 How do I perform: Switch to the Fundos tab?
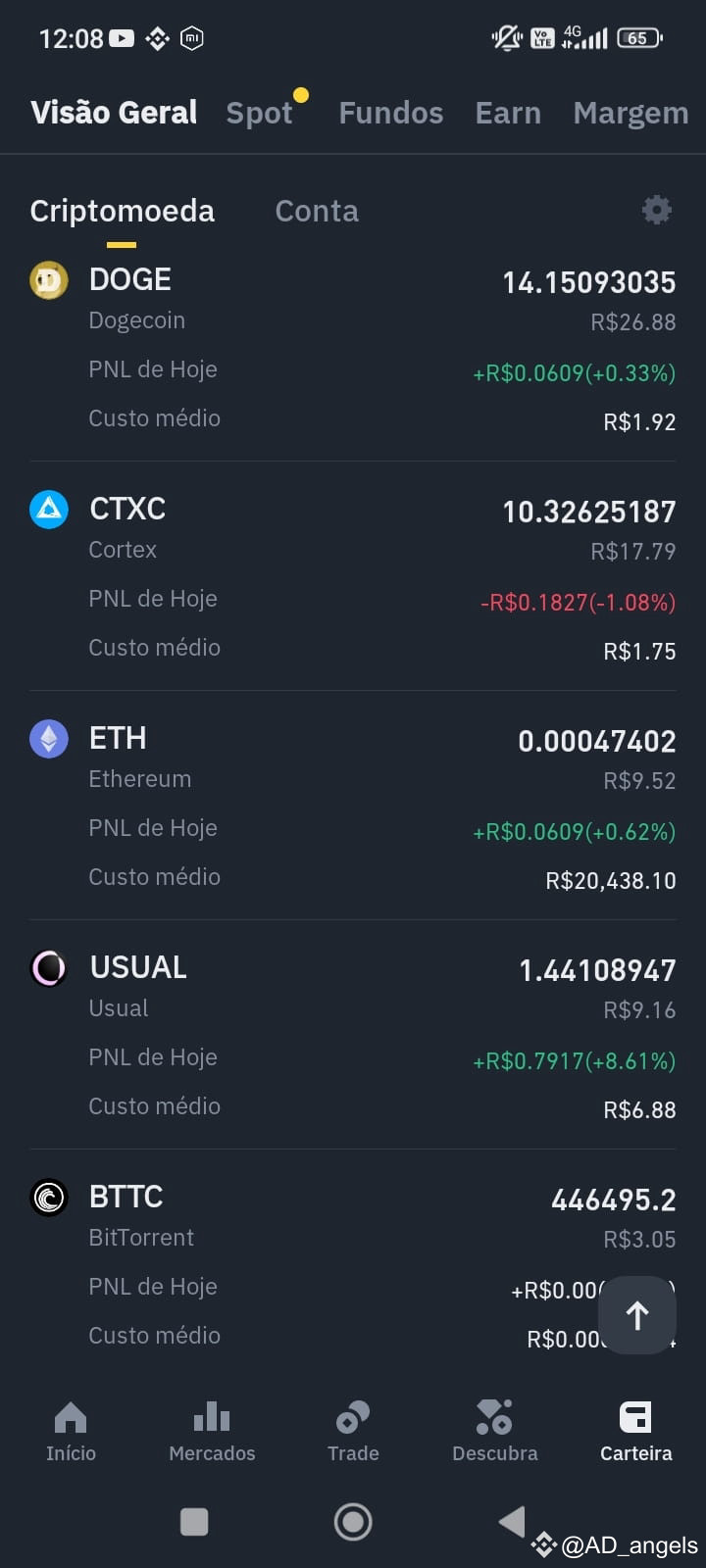click(x=390, y=113)
